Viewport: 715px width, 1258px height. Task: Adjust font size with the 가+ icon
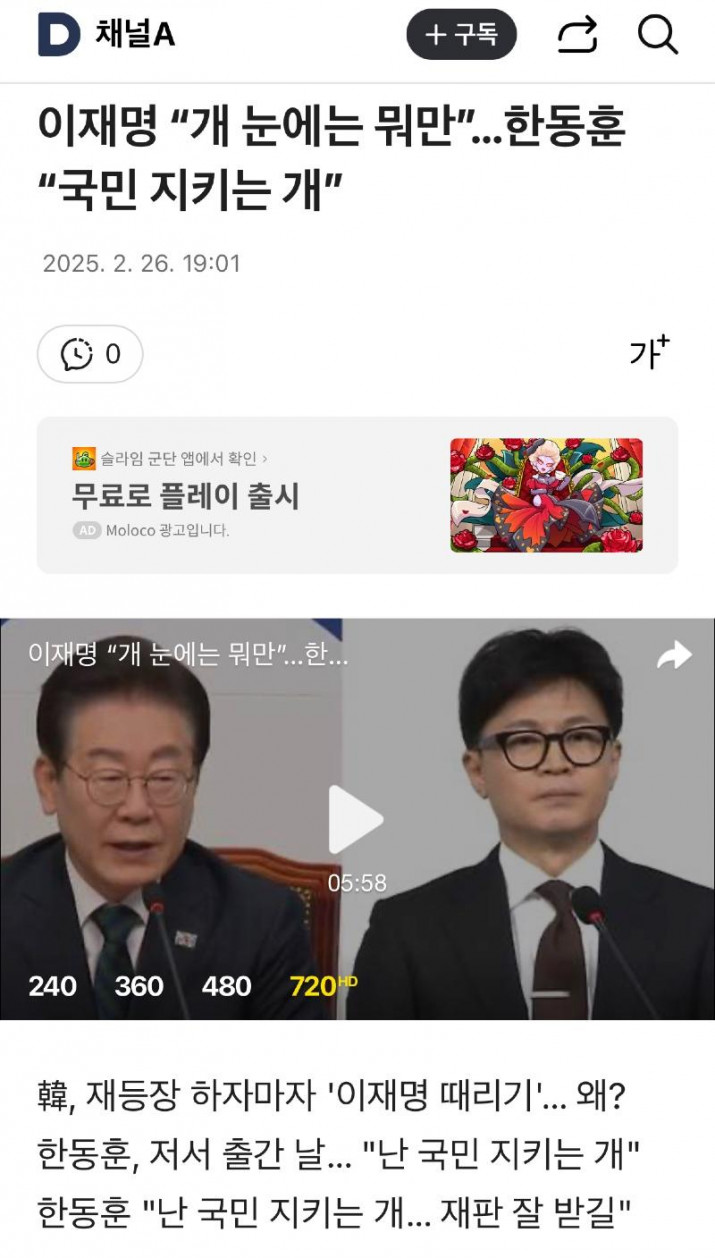pos(648,351)
